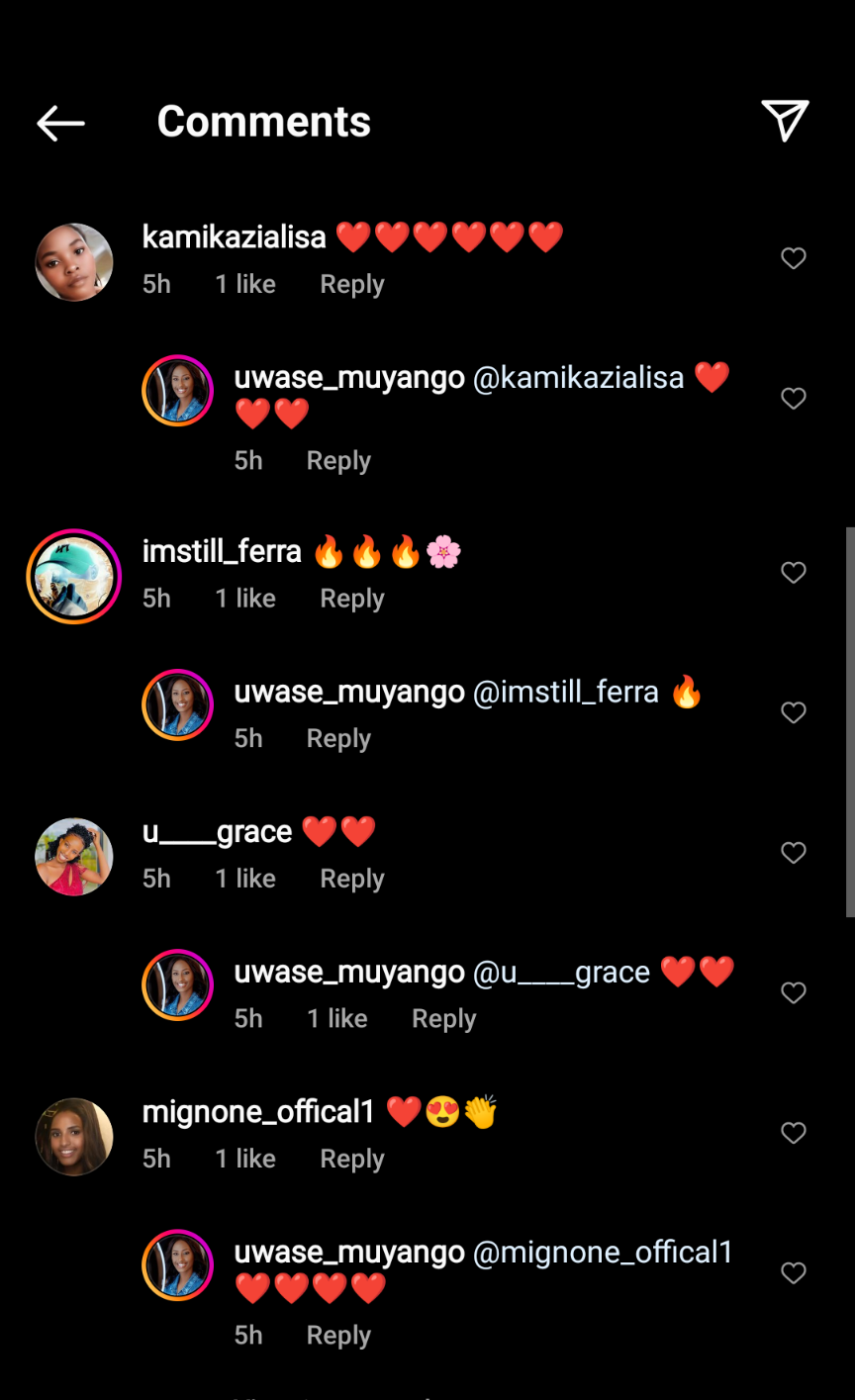The width and height of the screenshot is (855, 1400).
Task: Like kamikazialisa's comment
Action: pos(794,258)
